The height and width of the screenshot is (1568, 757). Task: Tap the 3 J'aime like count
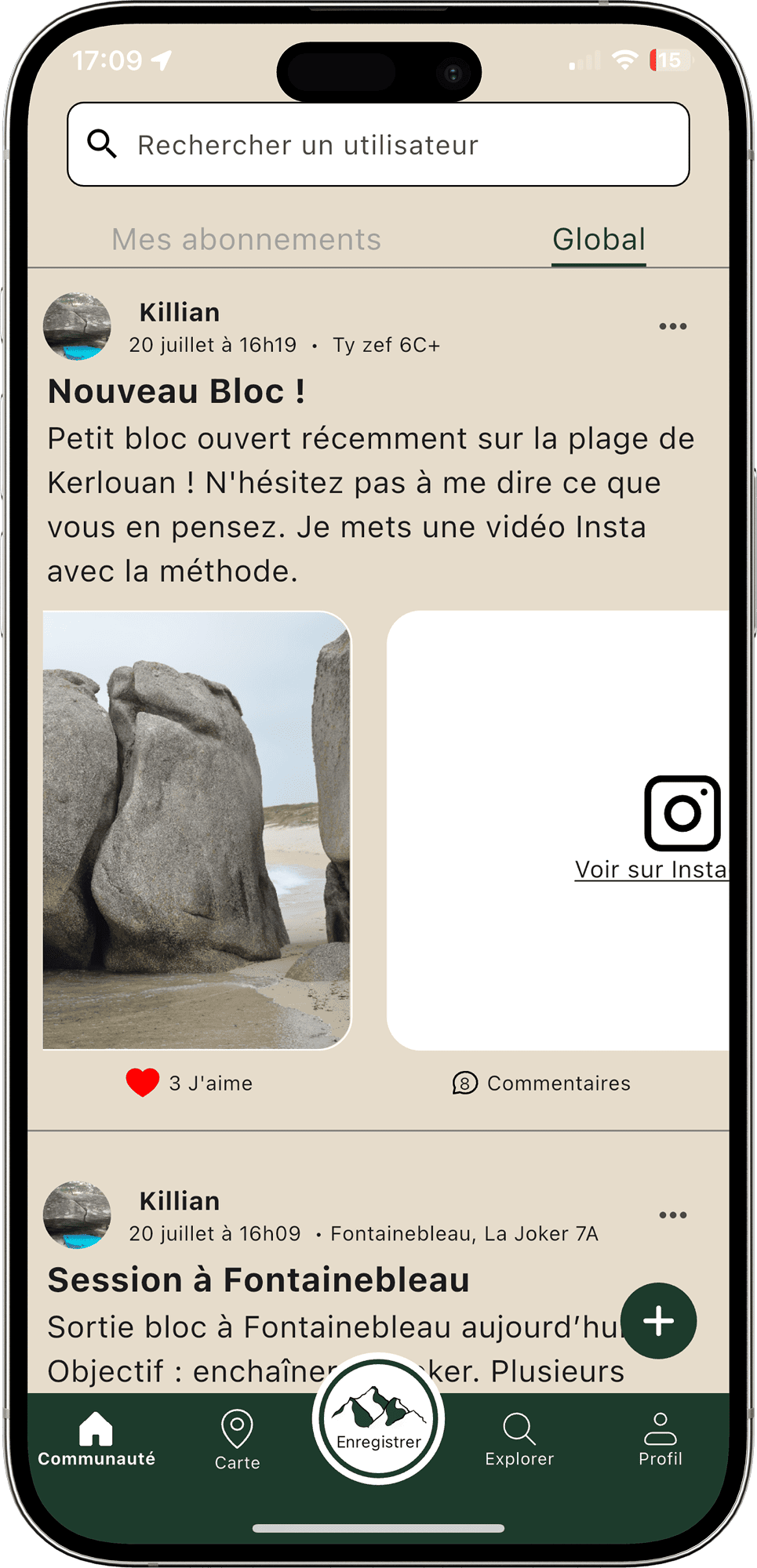point(210,1083)
